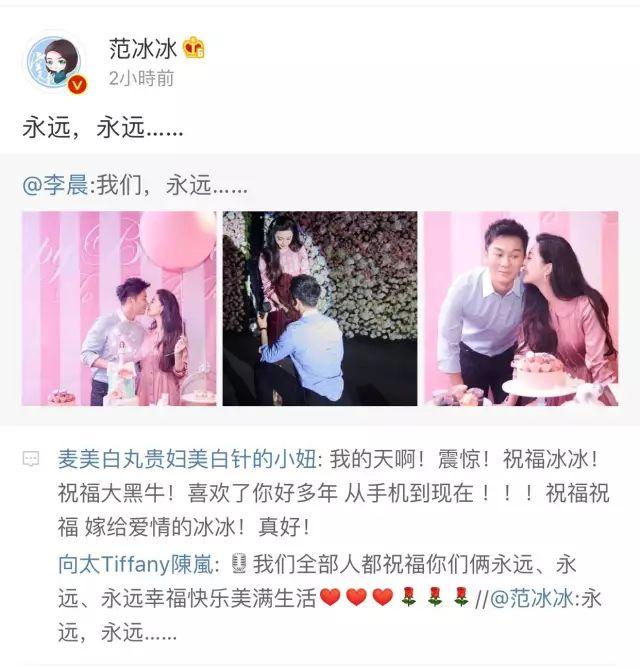The width and height of the screenshot is (640, 669).
Task: View the photo of the kneeling proposal
Action: tap(320, 308)
